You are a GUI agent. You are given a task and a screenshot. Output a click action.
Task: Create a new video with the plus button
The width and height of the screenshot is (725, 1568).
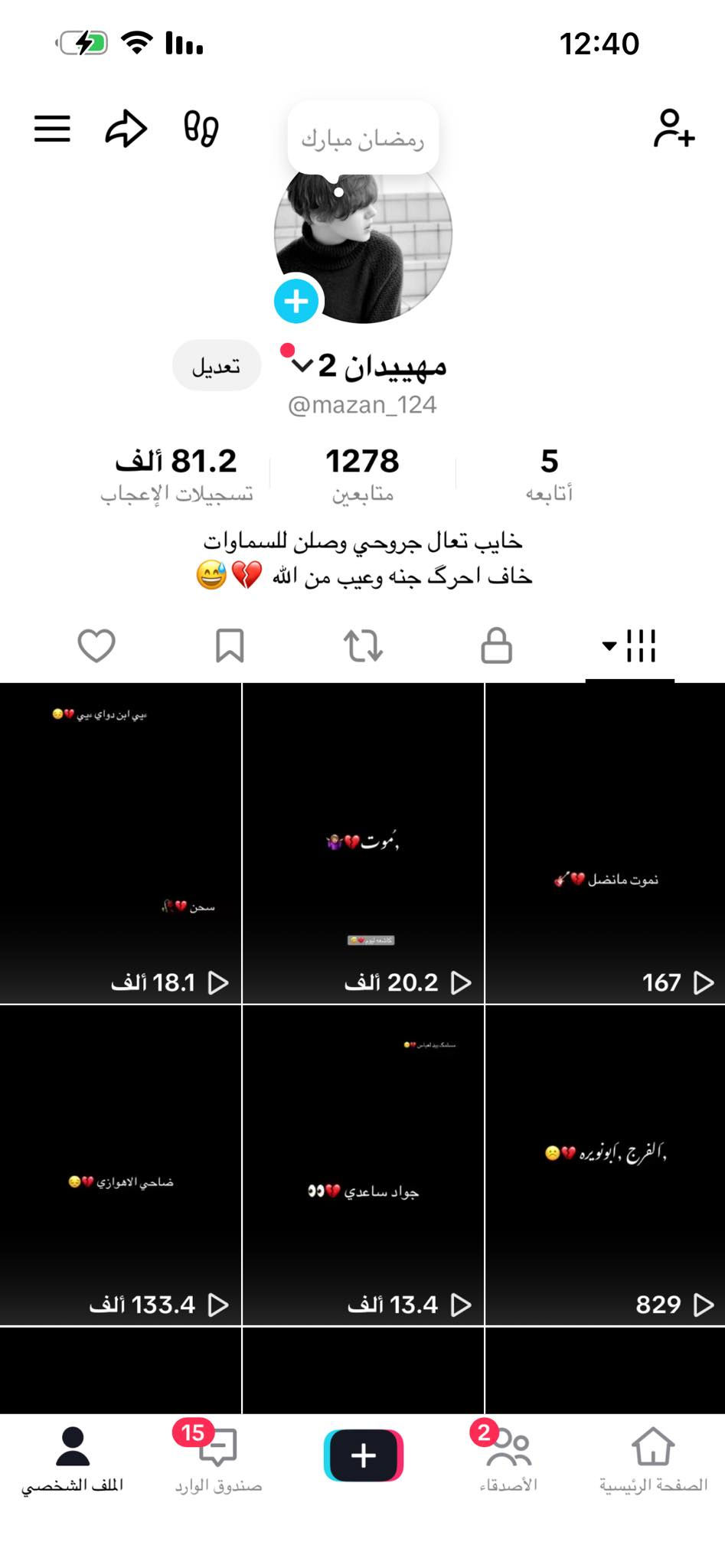pyautogui.click(x=363, y=1455)
